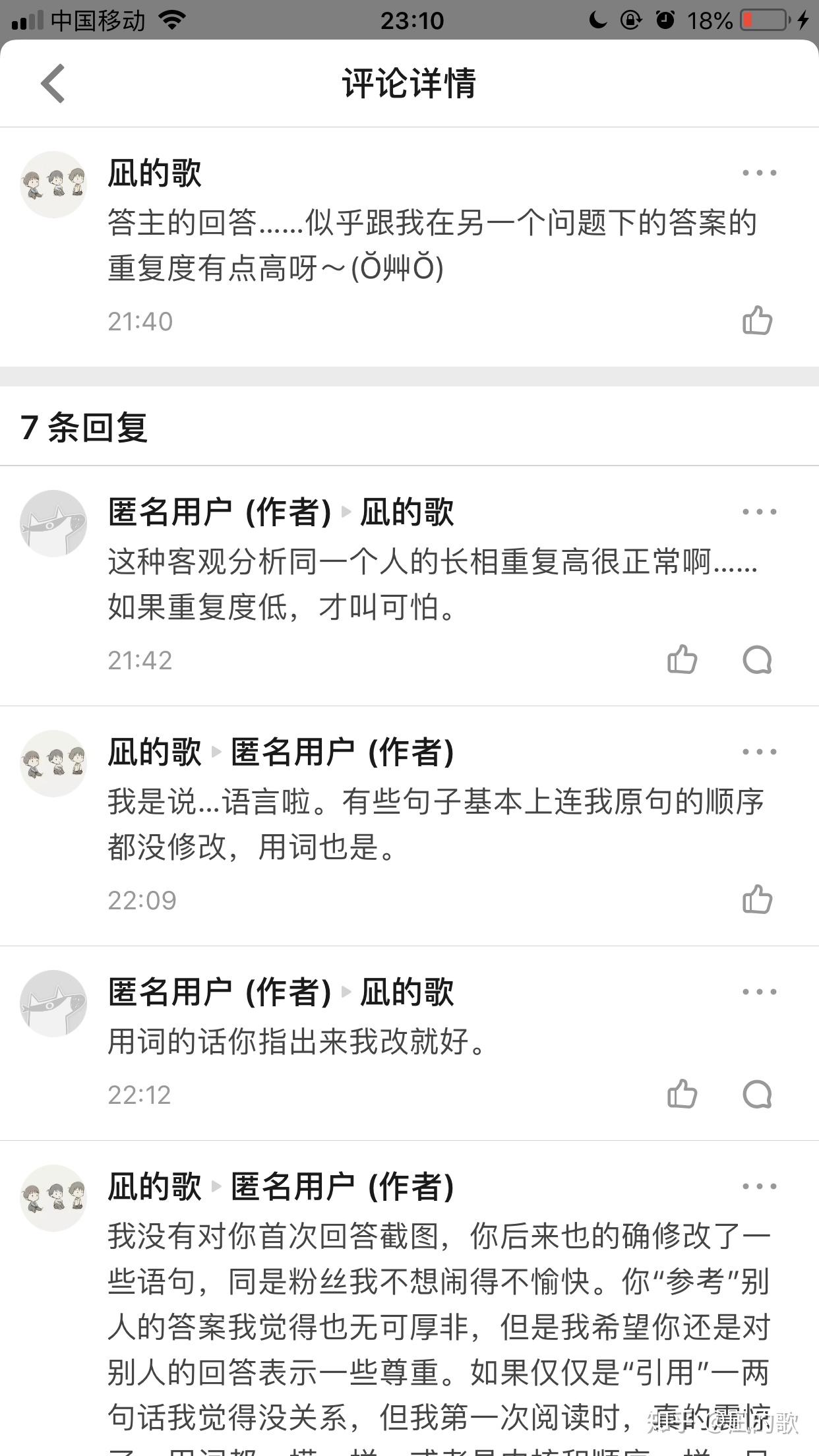The image size is (819, 1456).
Task: Like the top comment posted at 21:40
Action: pyautogui.click(x=757, y=321)
